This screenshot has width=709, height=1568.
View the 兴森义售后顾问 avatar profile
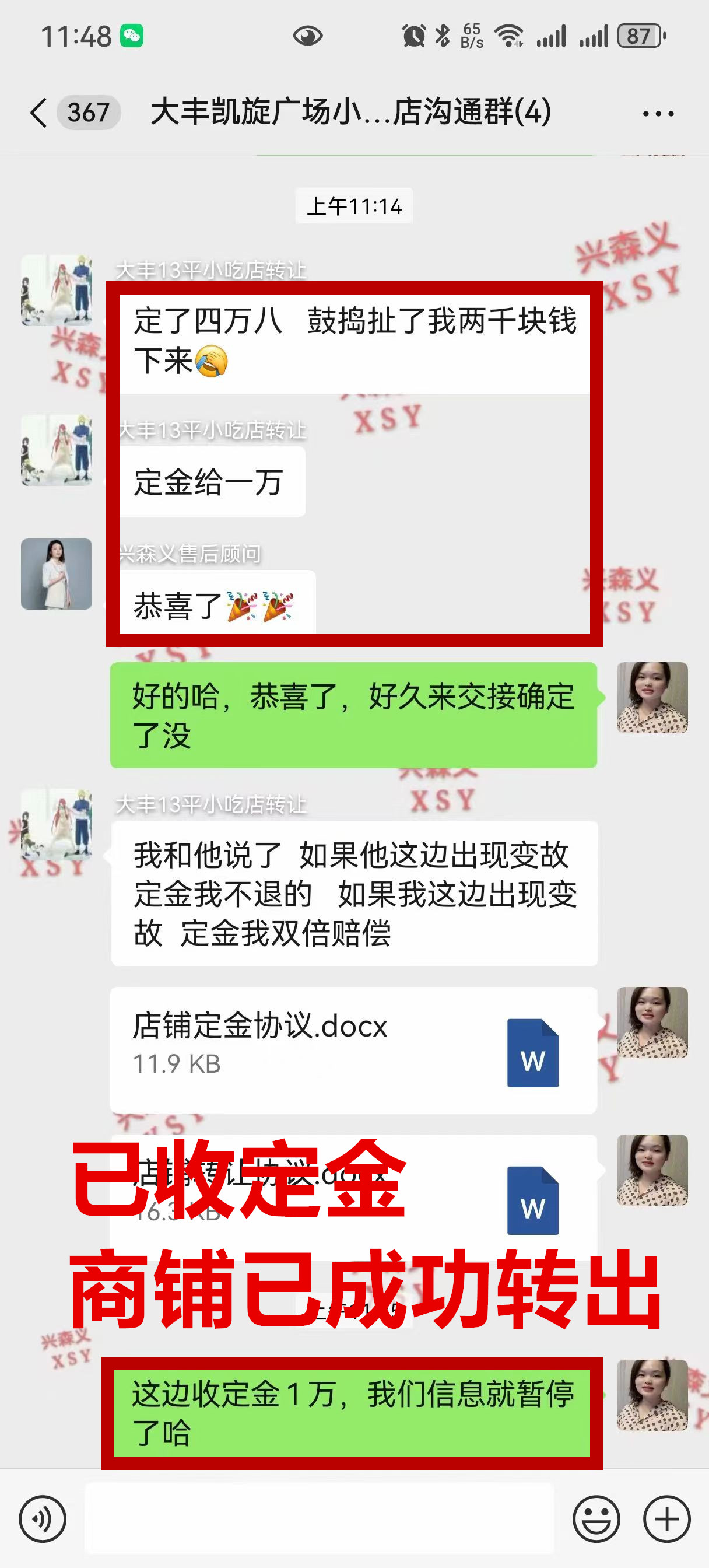[57, 573]
